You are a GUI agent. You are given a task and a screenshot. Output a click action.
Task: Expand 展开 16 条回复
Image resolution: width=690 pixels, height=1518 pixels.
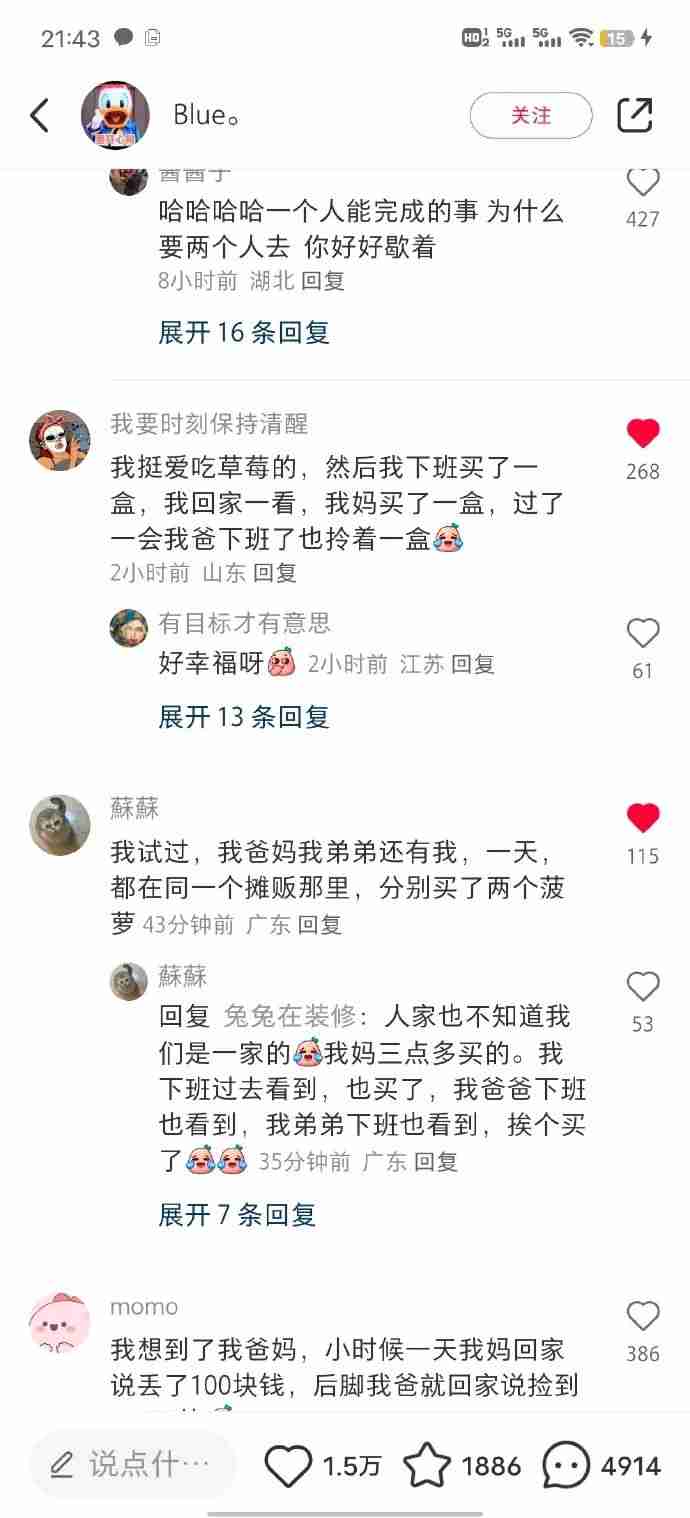243,332
